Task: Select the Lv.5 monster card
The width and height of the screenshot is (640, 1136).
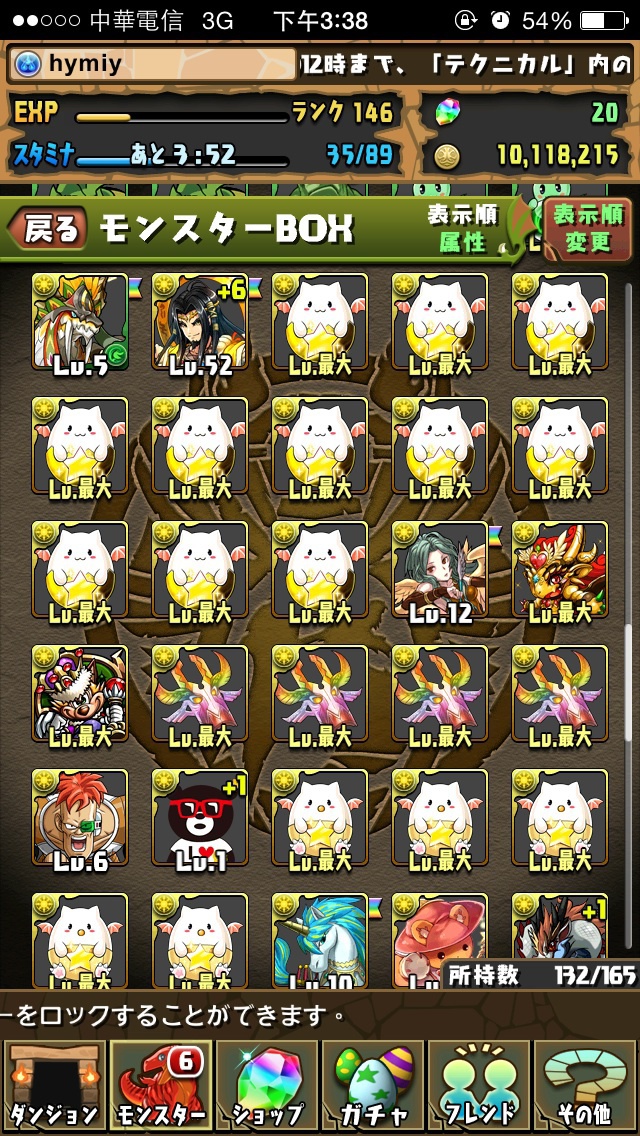Action: tap(80, 323)
